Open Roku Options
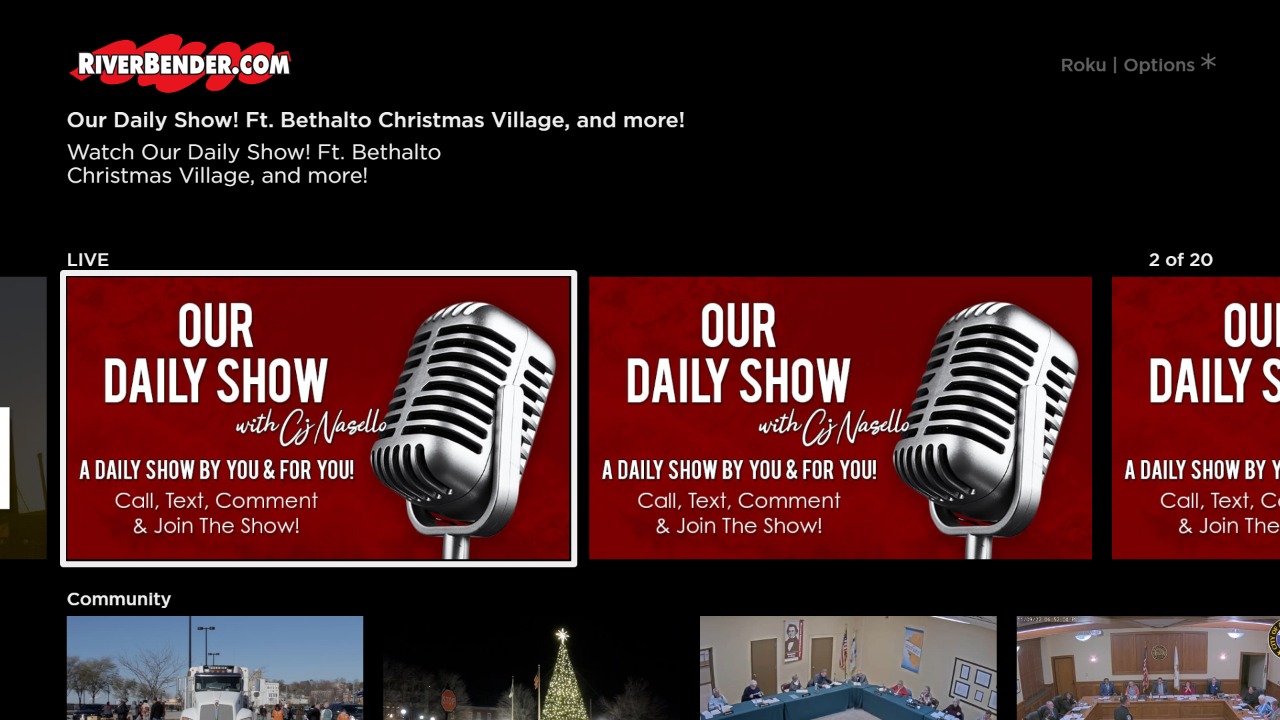Image resolution: width=1280 pixels, height=720 pixels. (1138, 65)
